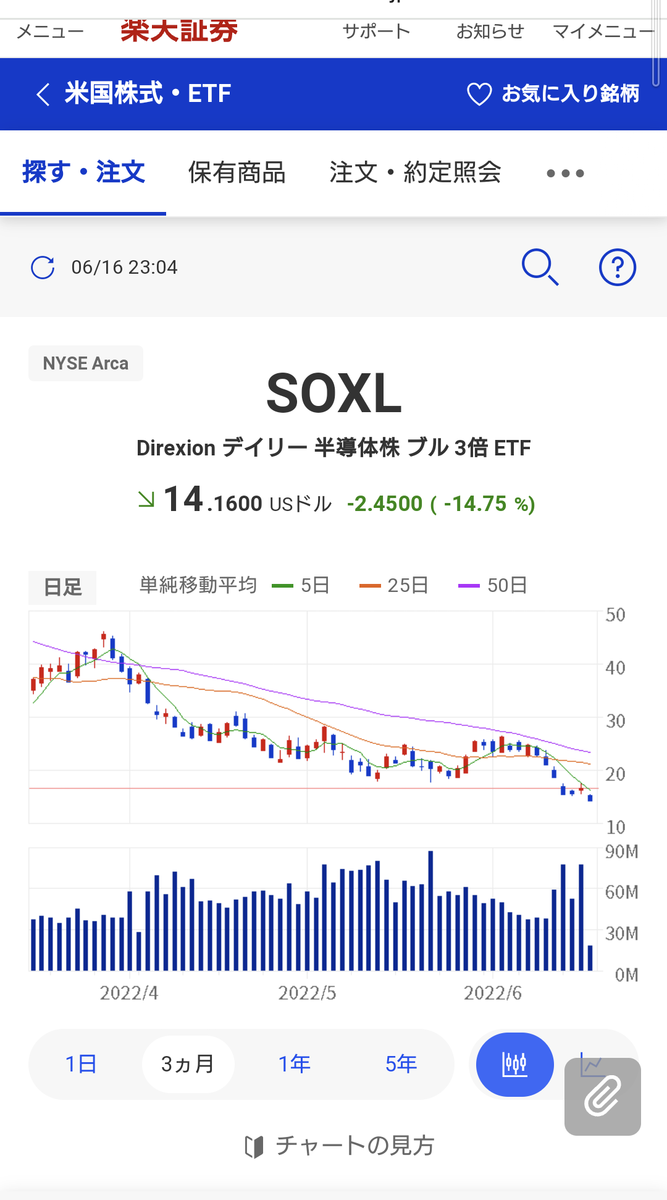Switch chart to 1日 range
The width and height of the screenshot is (667, 1200).
click(81, 1064)
